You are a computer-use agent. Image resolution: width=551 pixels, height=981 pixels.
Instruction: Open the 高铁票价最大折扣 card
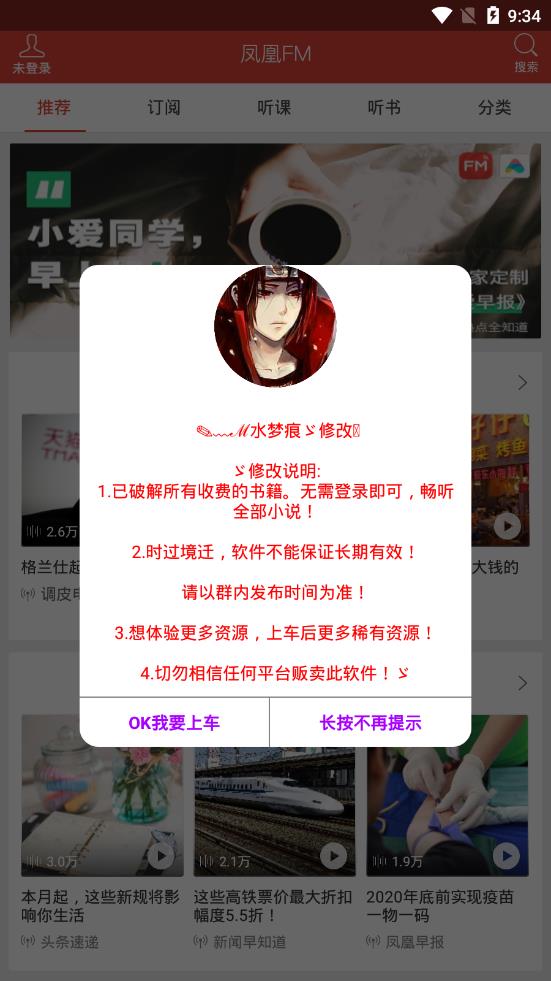click(x=275, y=831)
